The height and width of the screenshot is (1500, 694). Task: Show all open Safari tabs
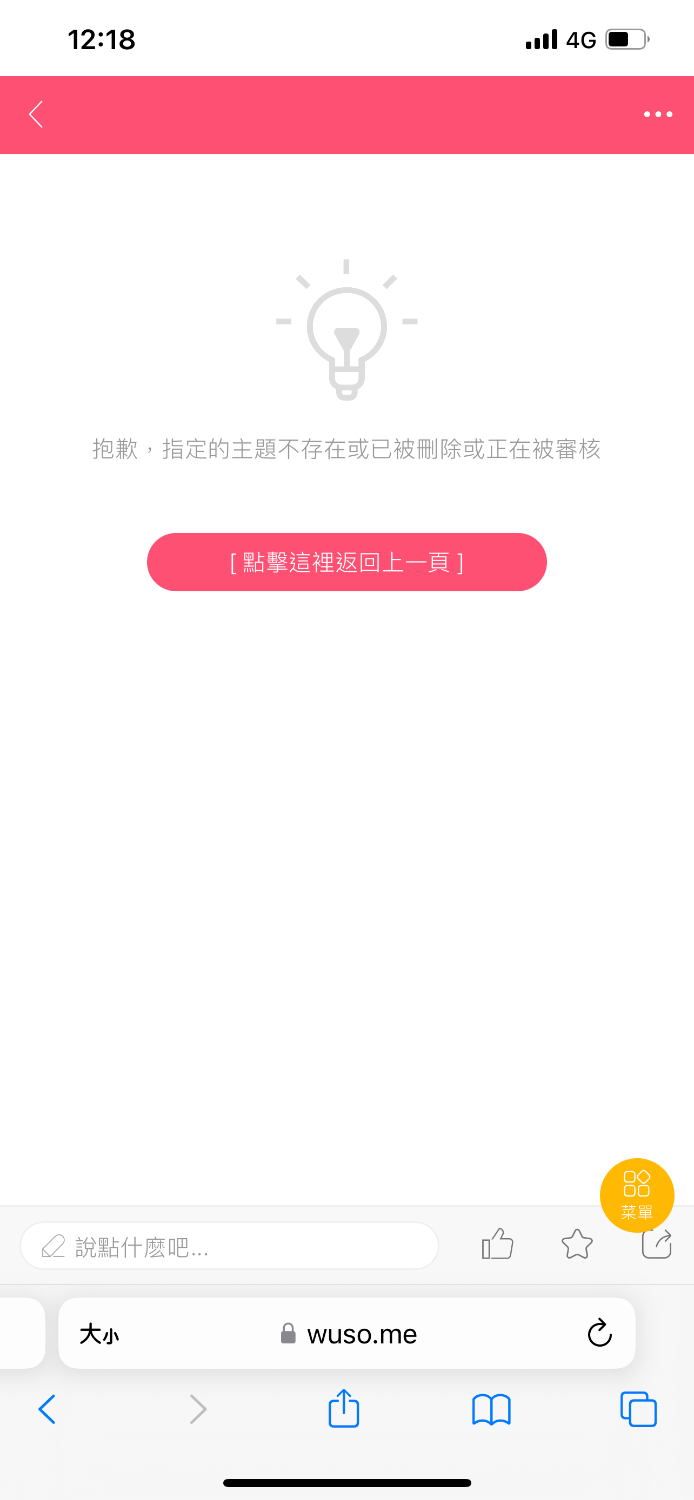[638, 1409]
